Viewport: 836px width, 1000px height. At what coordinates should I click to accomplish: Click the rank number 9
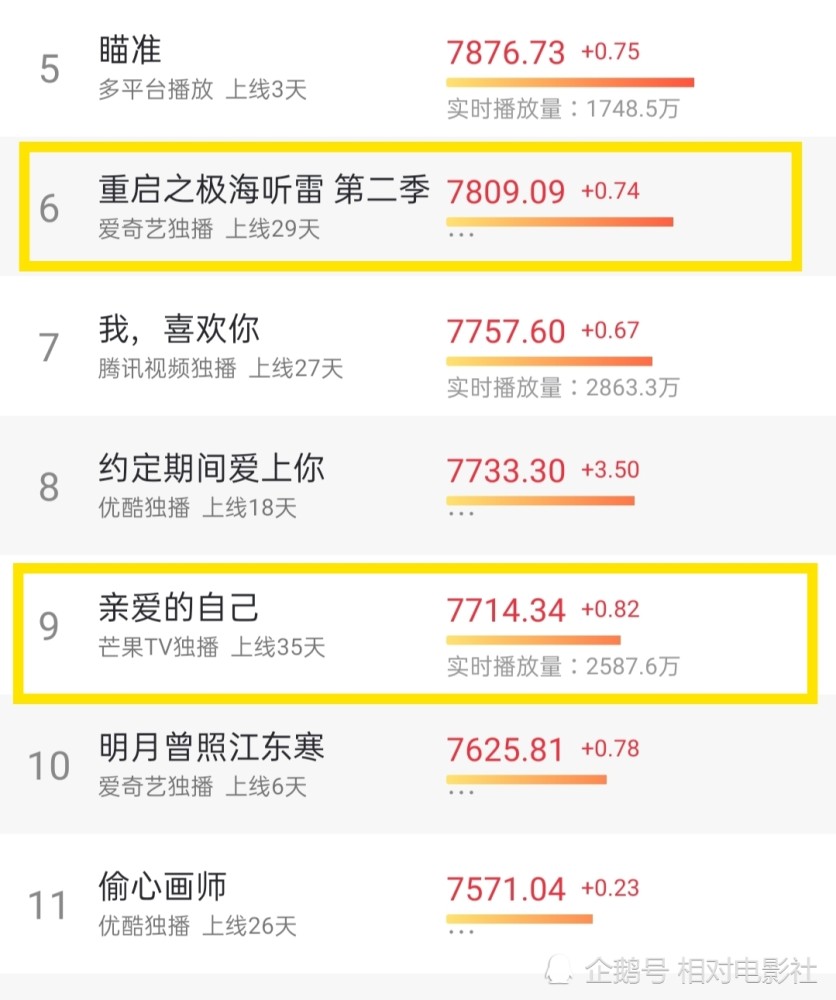tap(49, 625)
